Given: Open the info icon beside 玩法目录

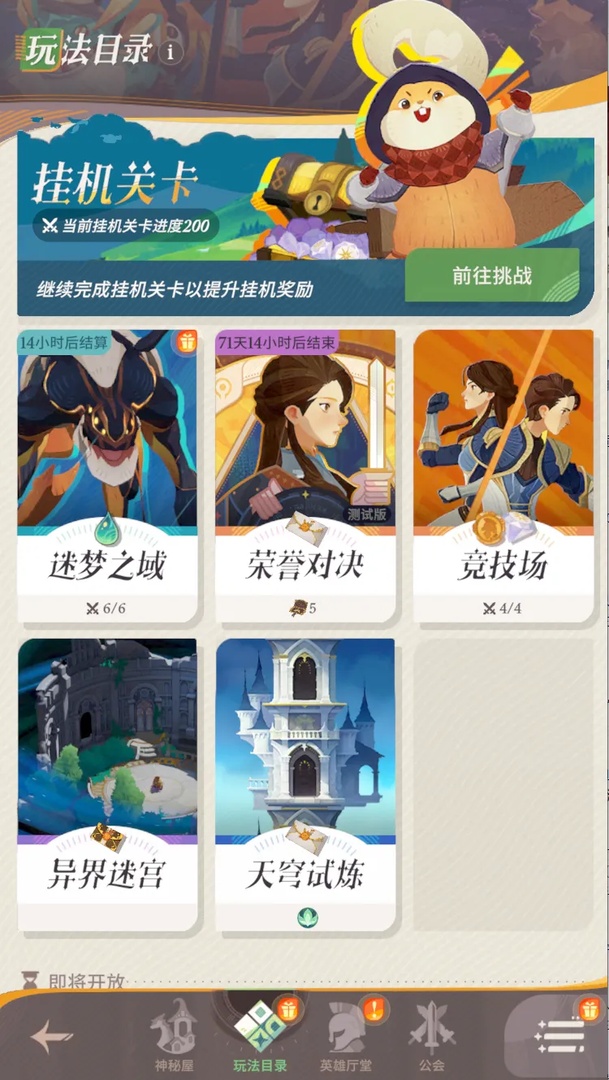Looking at the screenshot, I should tap(172, 52).
